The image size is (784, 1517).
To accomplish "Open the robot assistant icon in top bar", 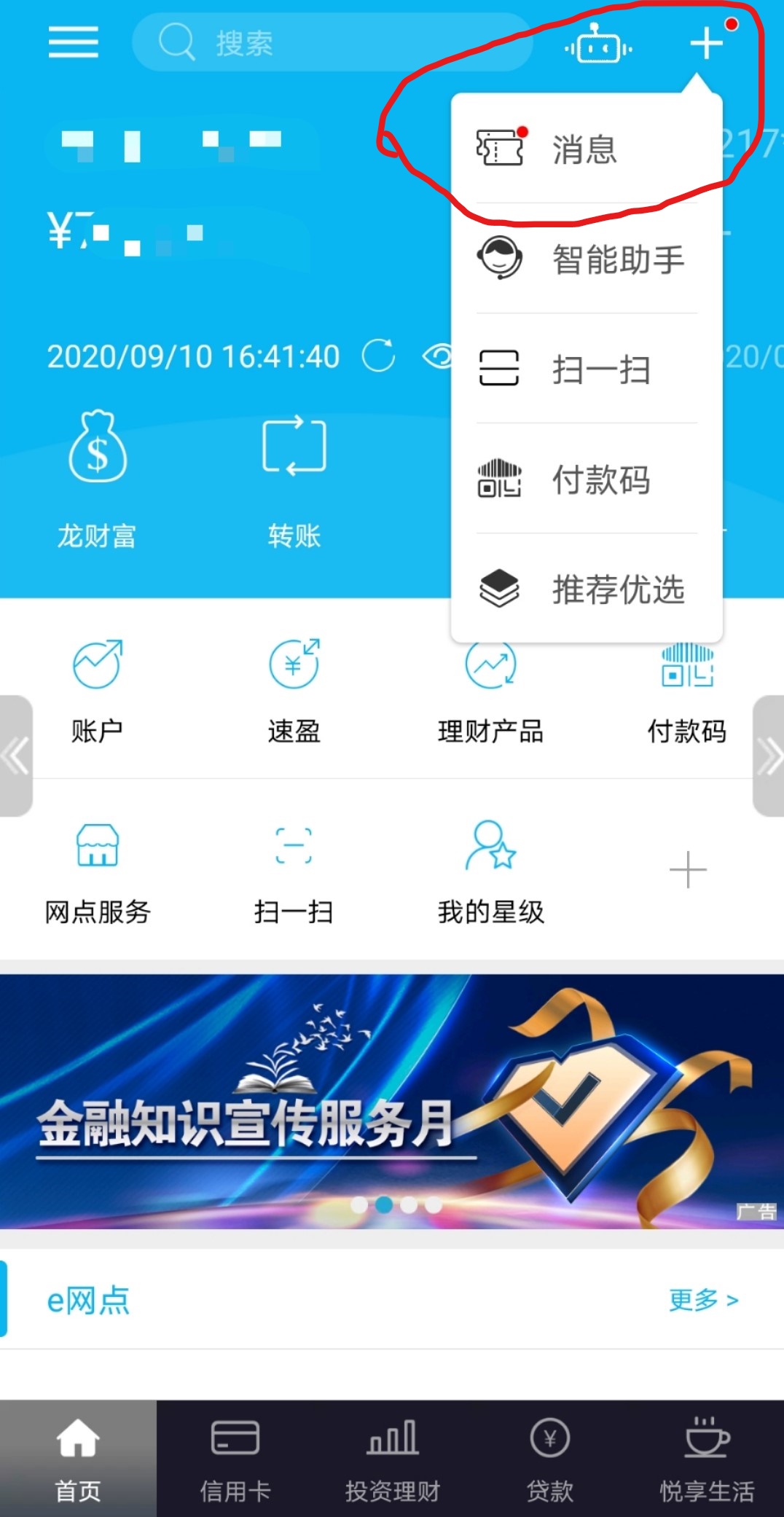I will [x=599, y=44].
